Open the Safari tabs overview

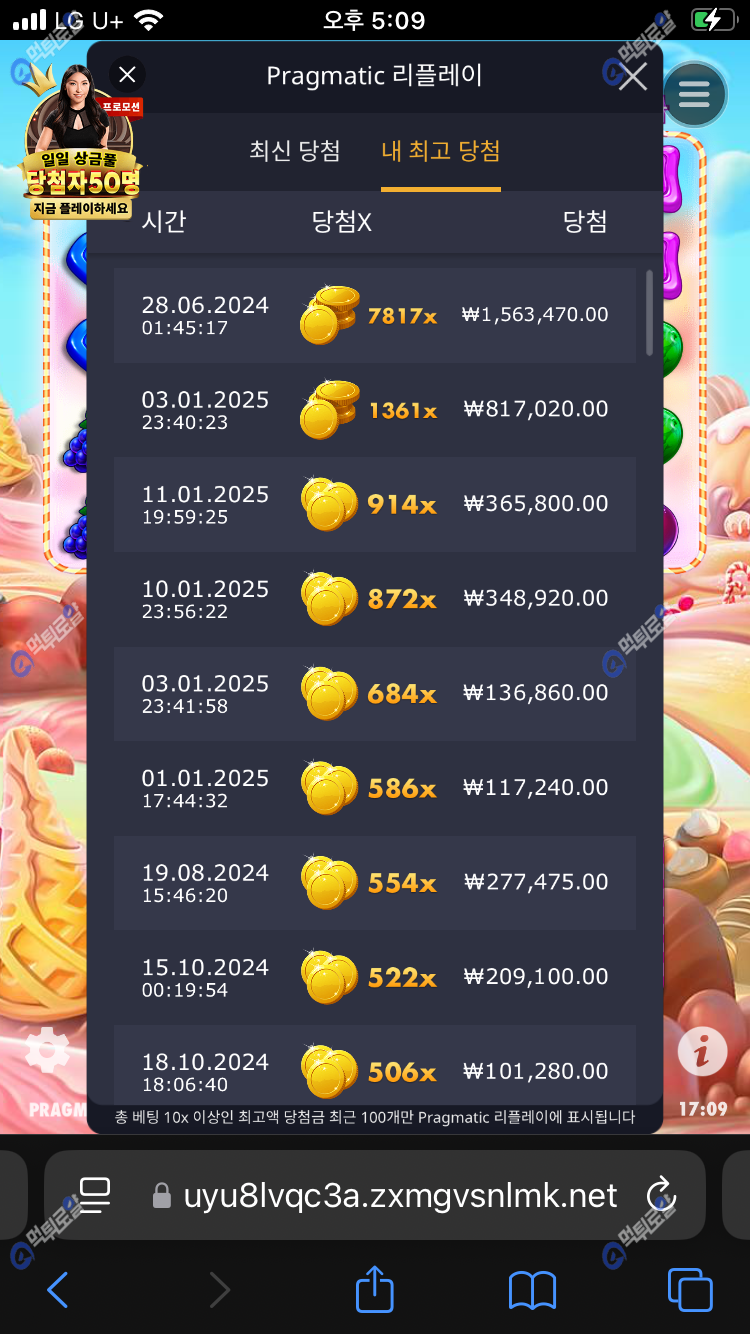pyautogui.click(x=689, y=1290)
